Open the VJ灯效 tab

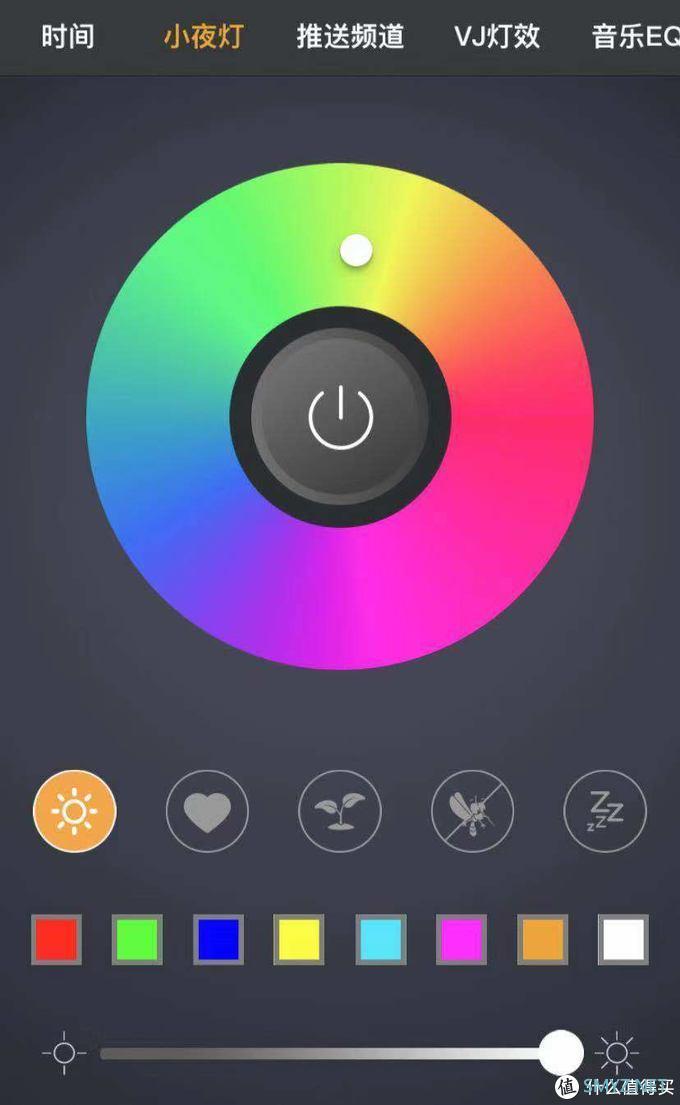[x=497, y=37]
